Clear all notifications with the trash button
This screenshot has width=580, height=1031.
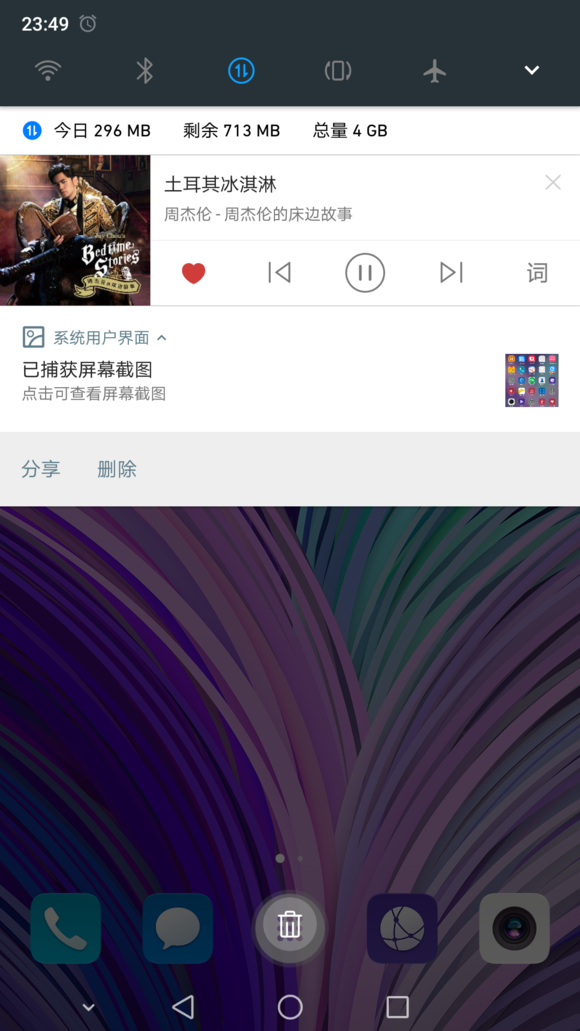pos(290,925)
